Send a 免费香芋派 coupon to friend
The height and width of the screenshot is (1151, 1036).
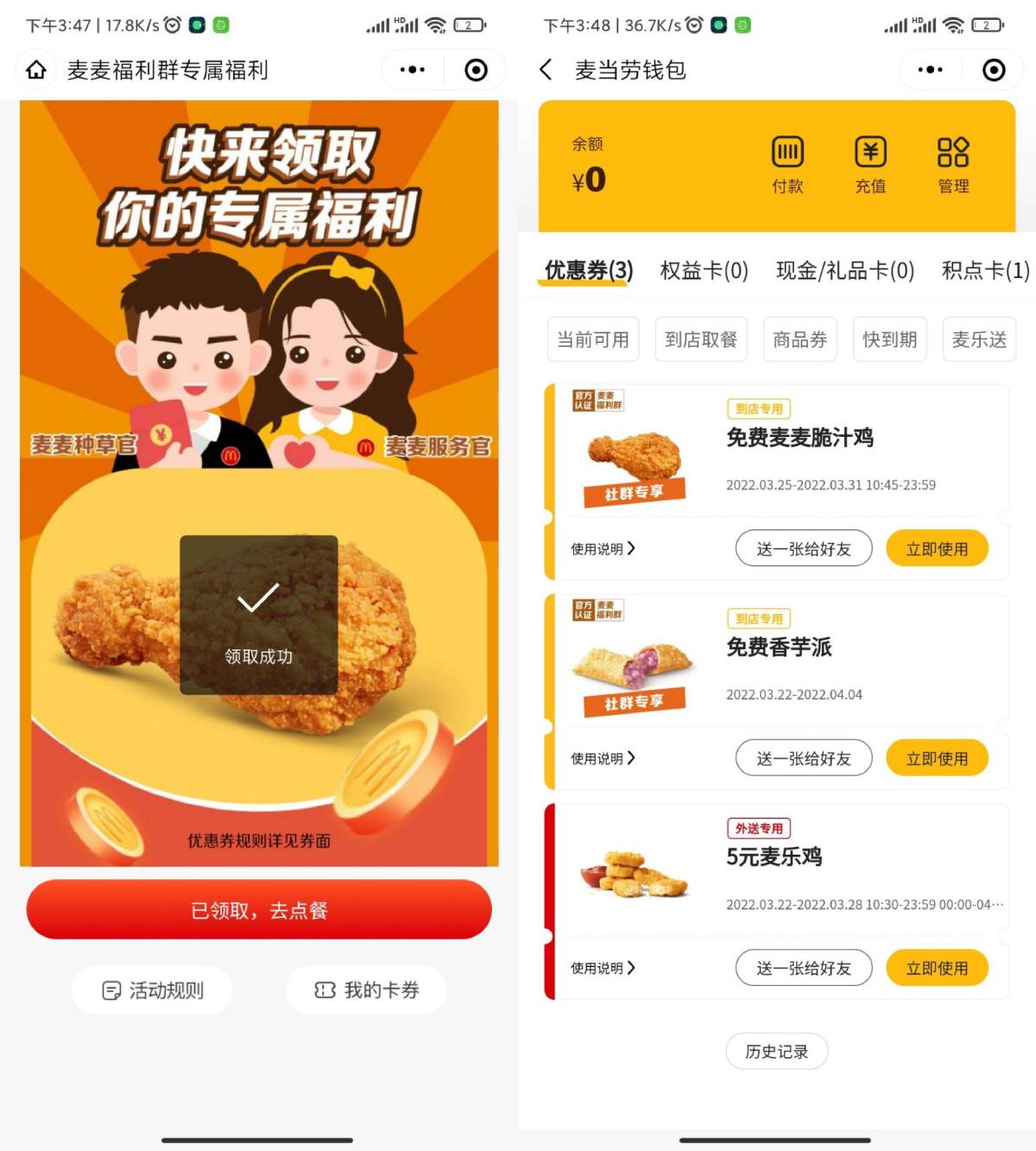click(x=804, y=759)
